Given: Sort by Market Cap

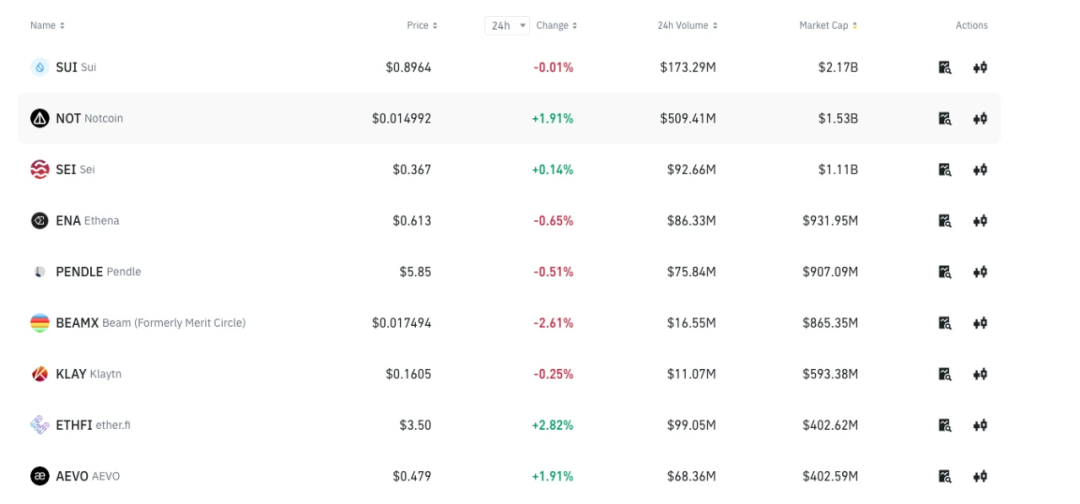Looking at the screenshot, I should pos(828,25).
